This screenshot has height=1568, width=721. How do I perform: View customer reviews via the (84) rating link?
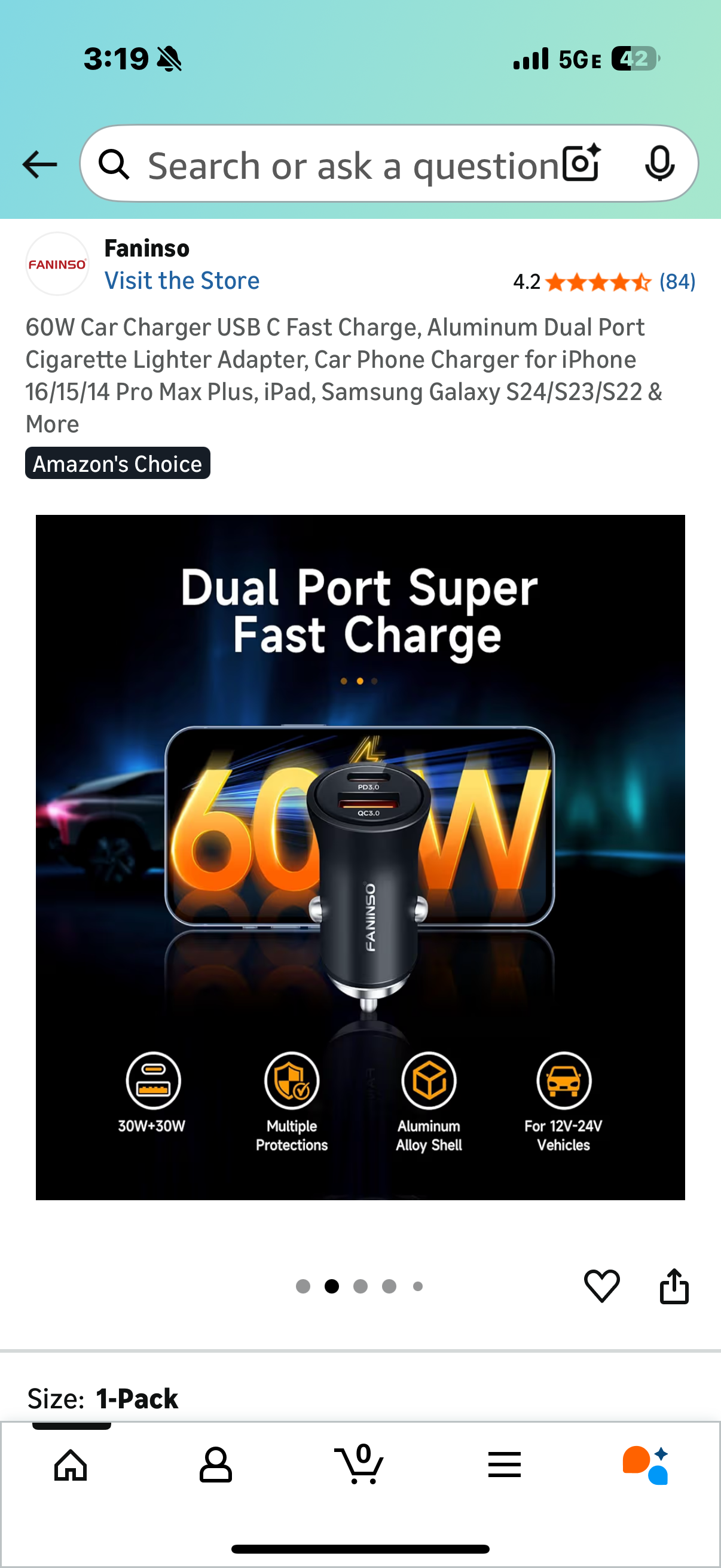click(677, 281)
